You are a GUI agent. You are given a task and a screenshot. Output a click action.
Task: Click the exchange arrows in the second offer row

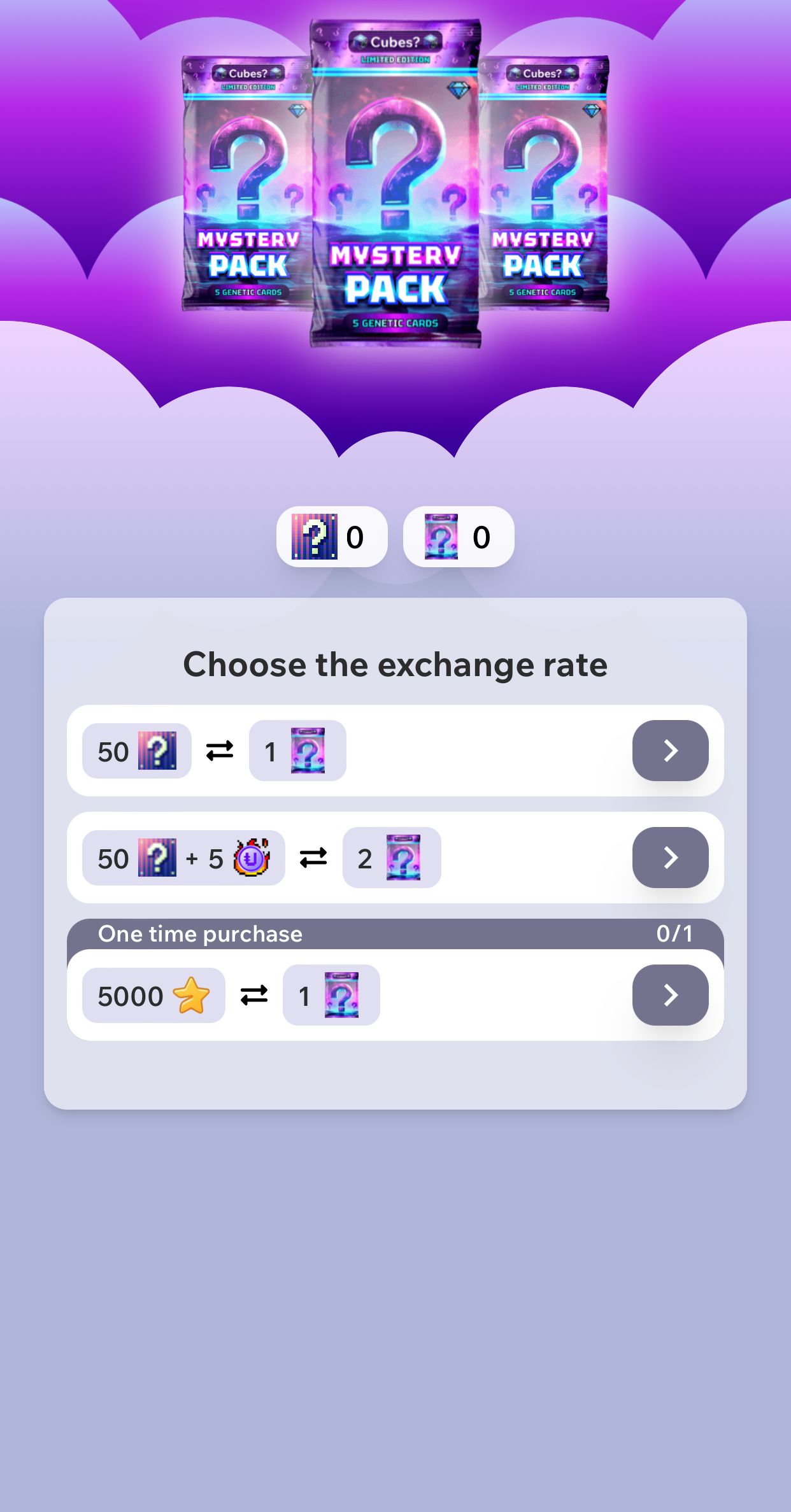tap(312, 858)
